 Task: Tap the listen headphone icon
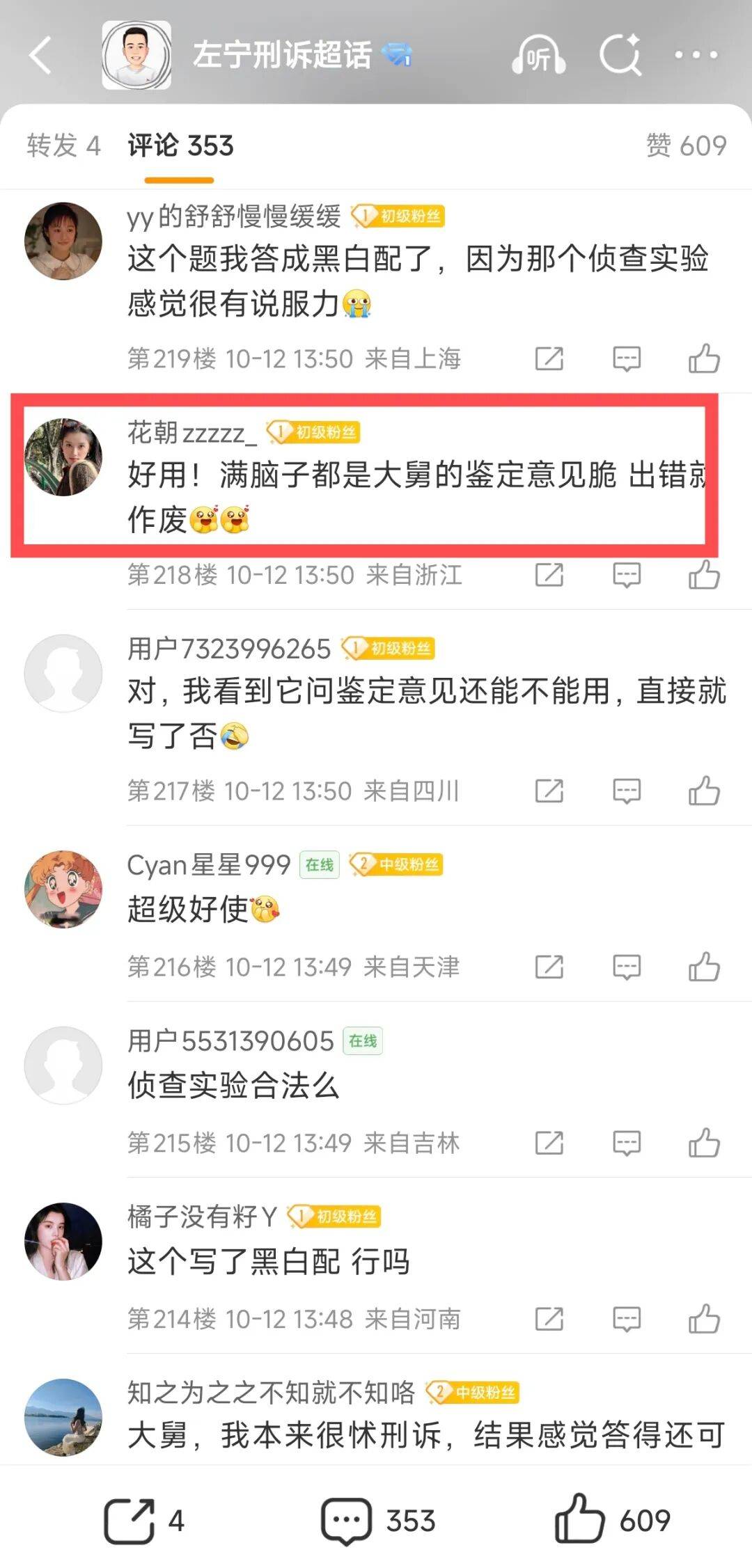538,56
